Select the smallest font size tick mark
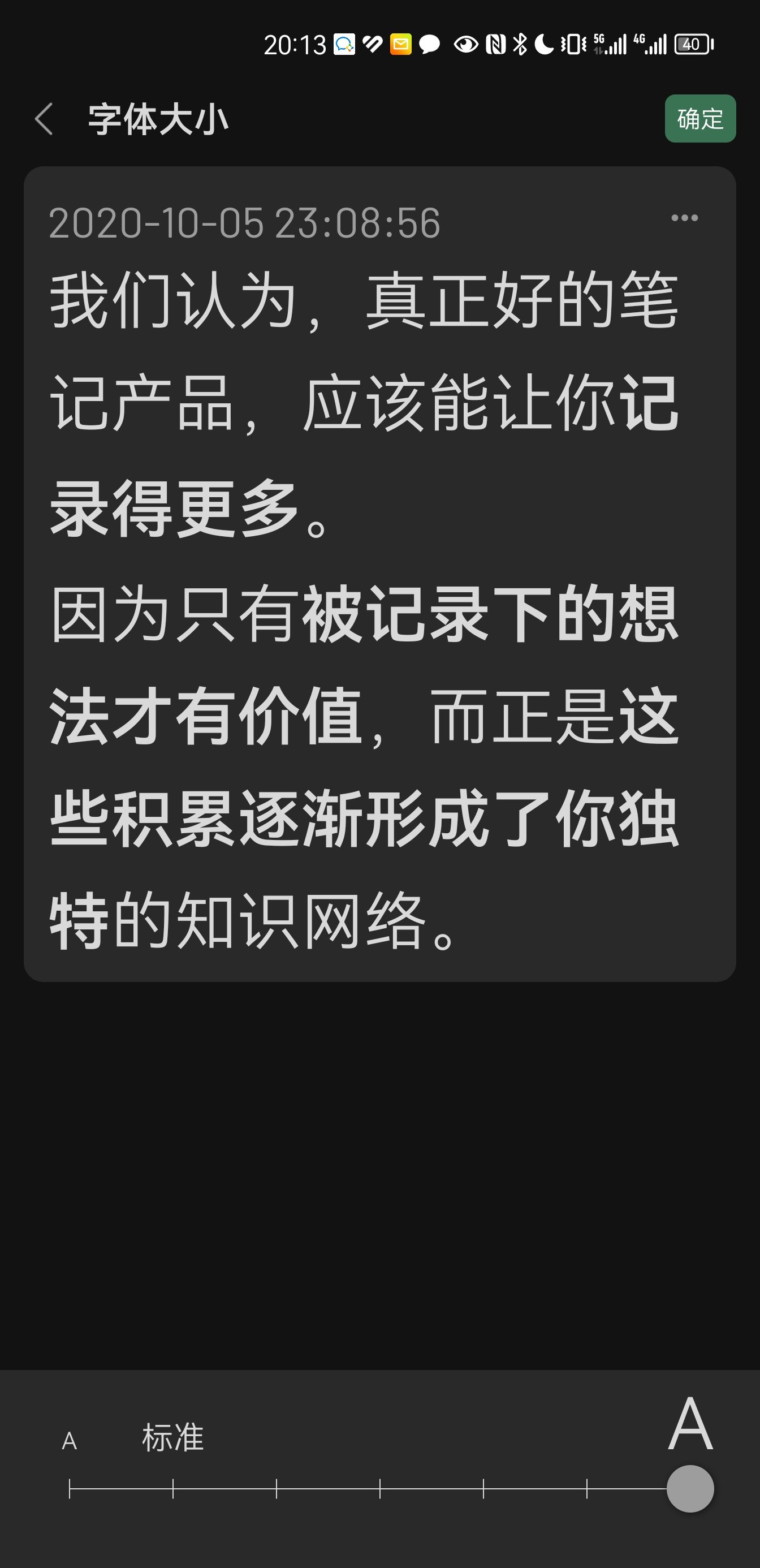This screenshot has width=760, height=1568. tap(70, 1488)
